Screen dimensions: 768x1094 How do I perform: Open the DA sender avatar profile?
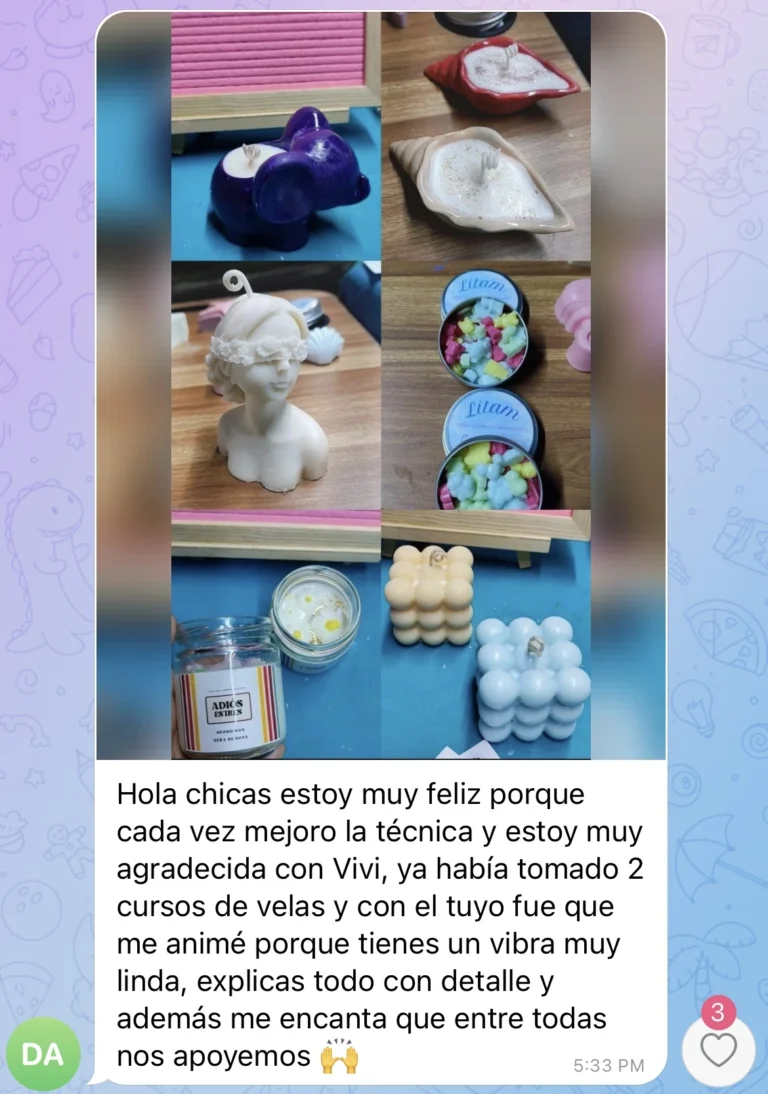click(x=43, y=1054)
